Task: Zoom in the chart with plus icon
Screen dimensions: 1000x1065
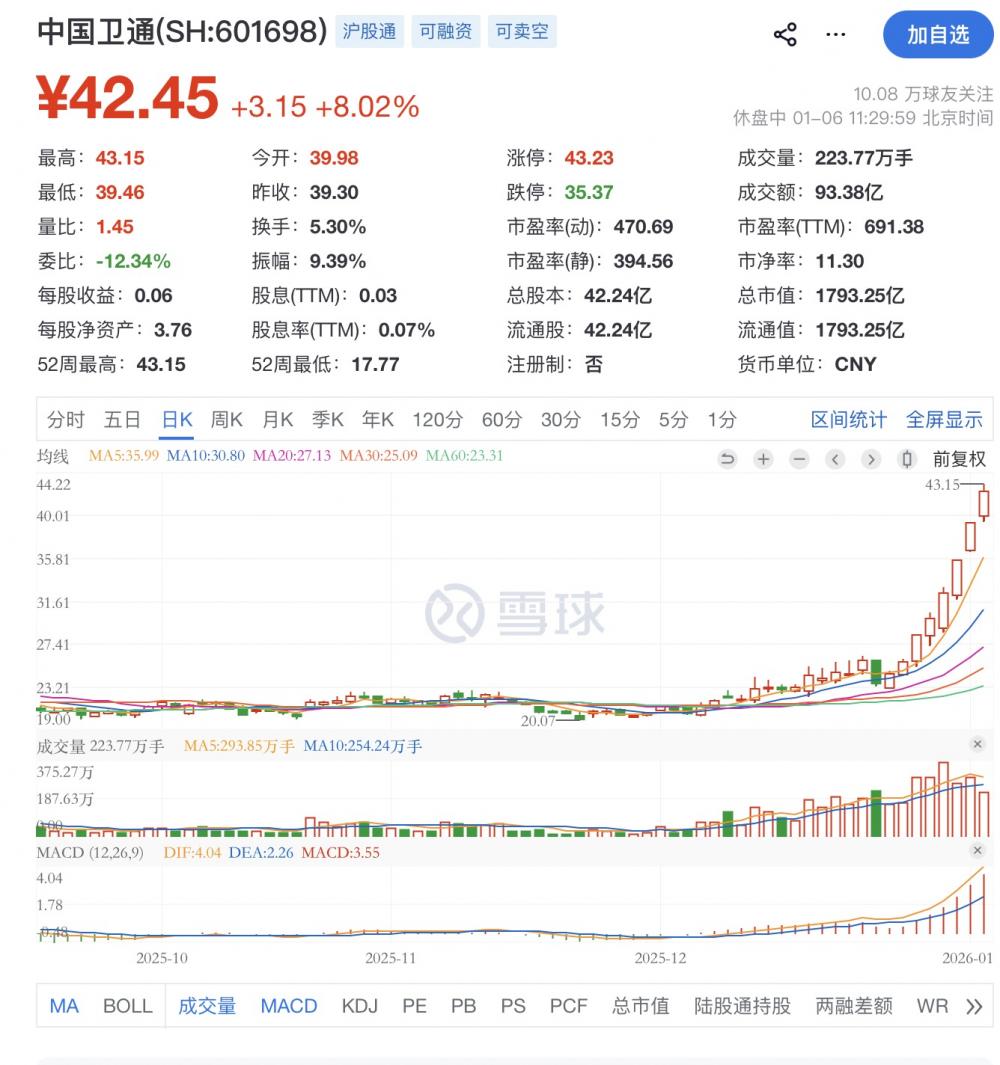Action: point(763,459)
